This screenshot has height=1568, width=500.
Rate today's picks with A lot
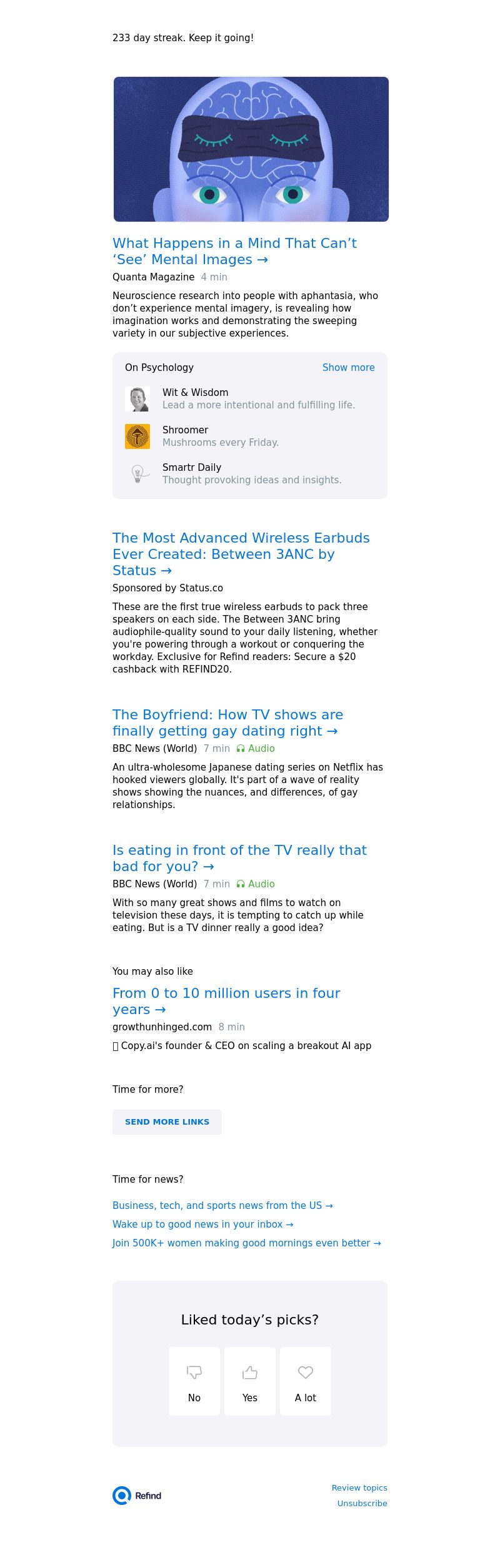click(306, 1381)
